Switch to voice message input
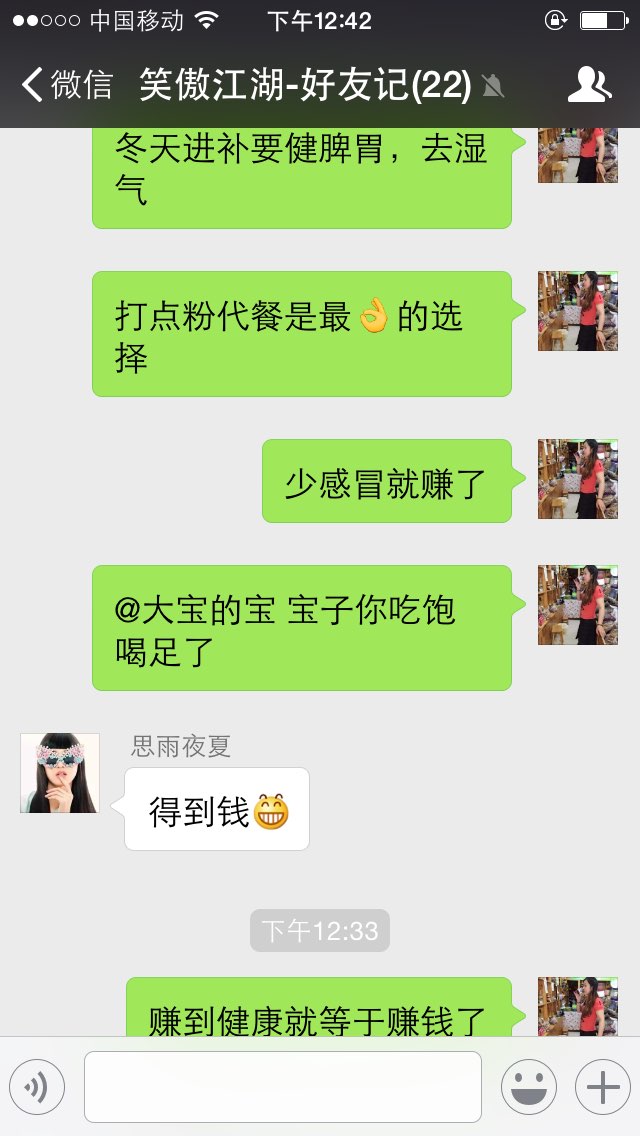This screenshot has width=640, height=1136. click(x=37, y=1087)
